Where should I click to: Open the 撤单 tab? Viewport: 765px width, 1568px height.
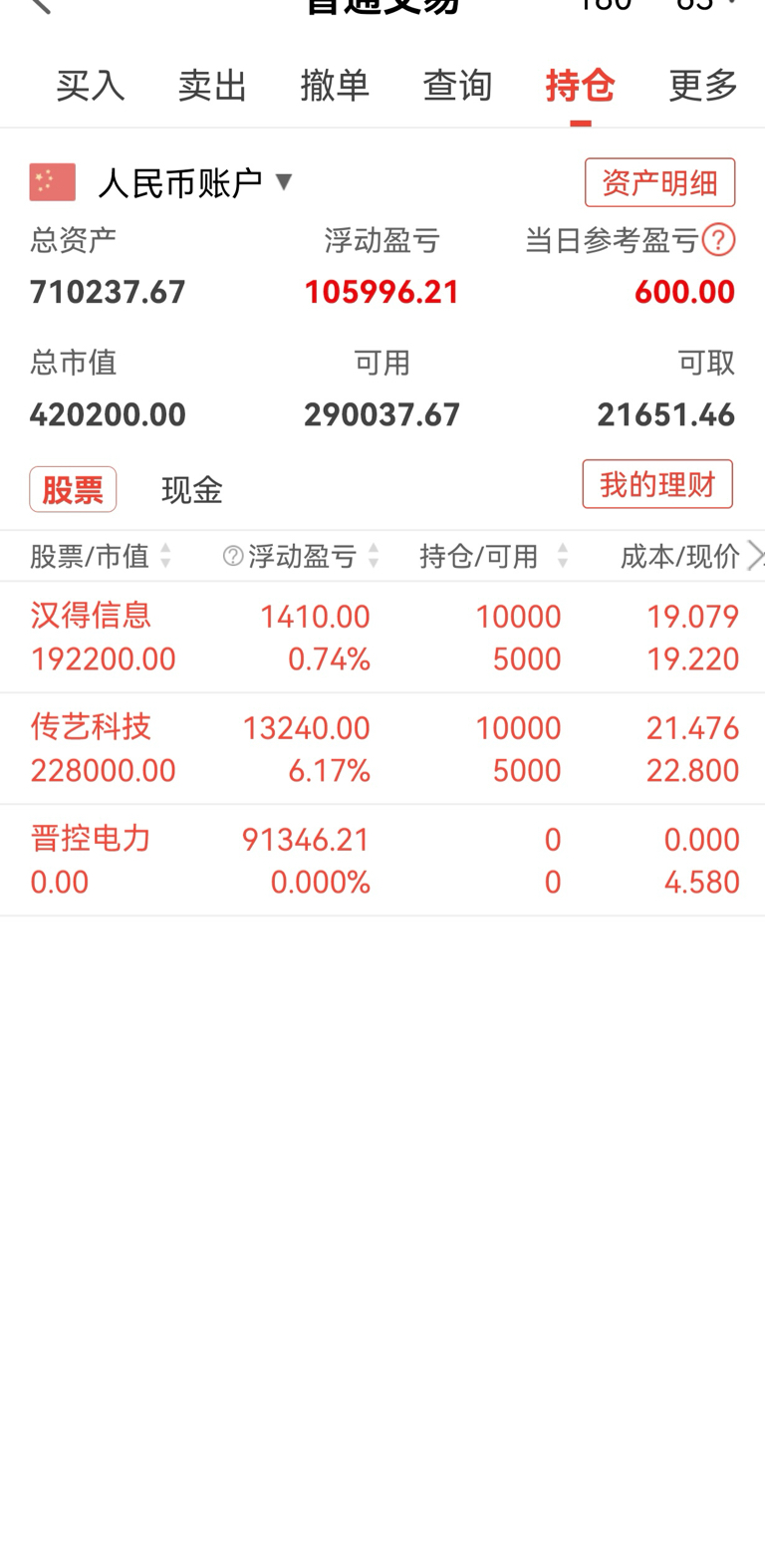[335, 87]
